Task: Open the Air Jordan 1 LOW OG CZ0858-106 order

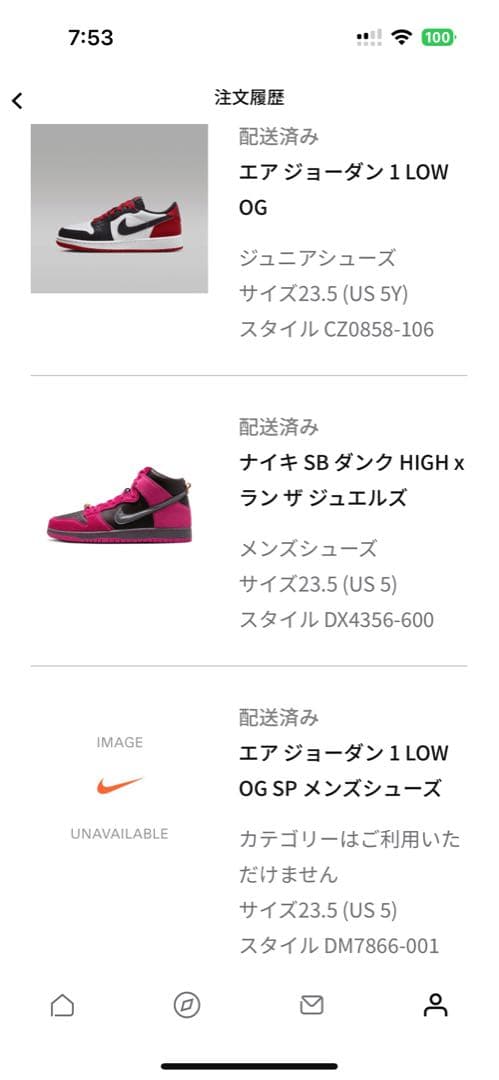Action: pos(249,232)
